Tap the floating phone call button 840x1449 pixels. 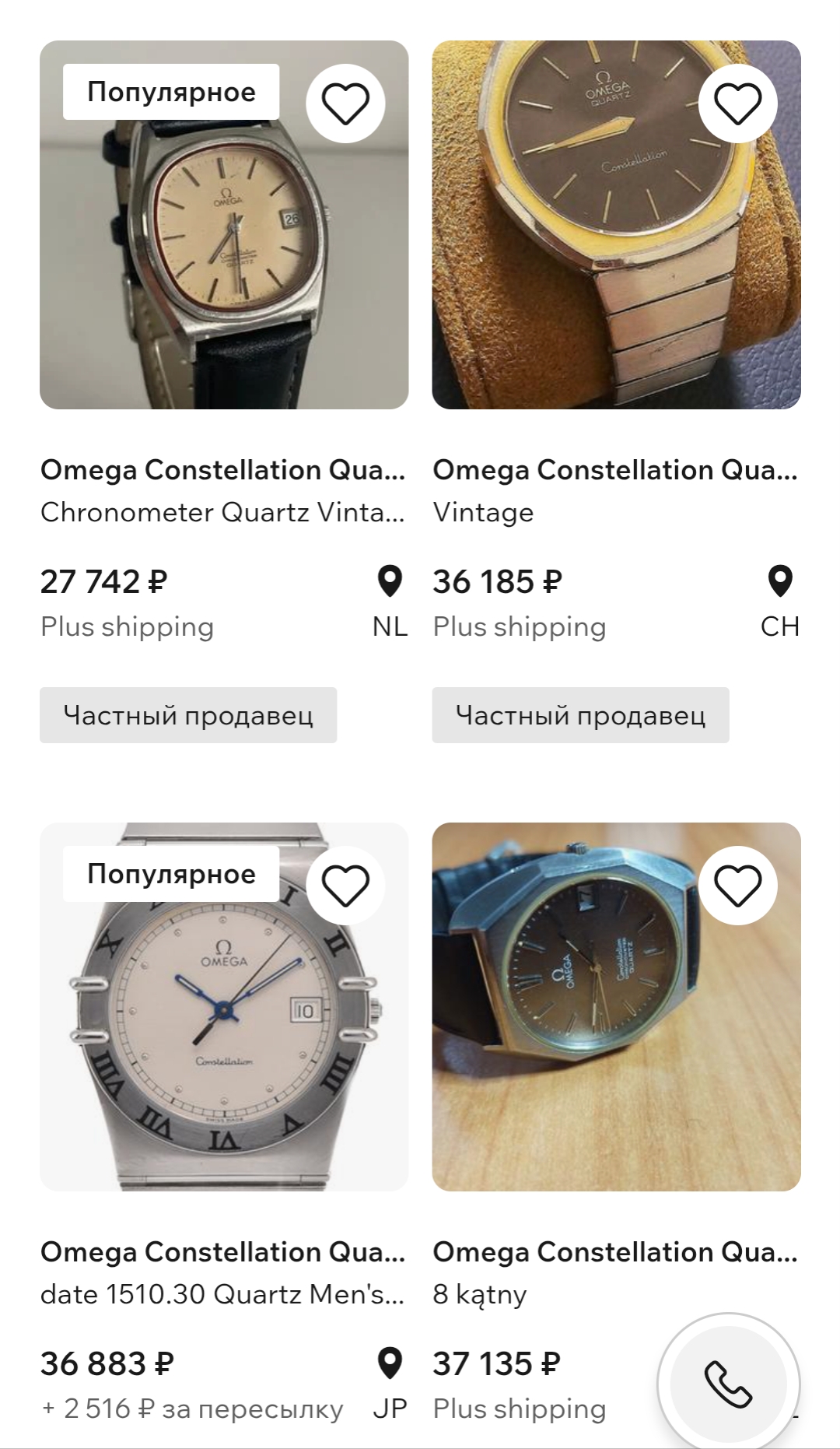click(728, 1384)
